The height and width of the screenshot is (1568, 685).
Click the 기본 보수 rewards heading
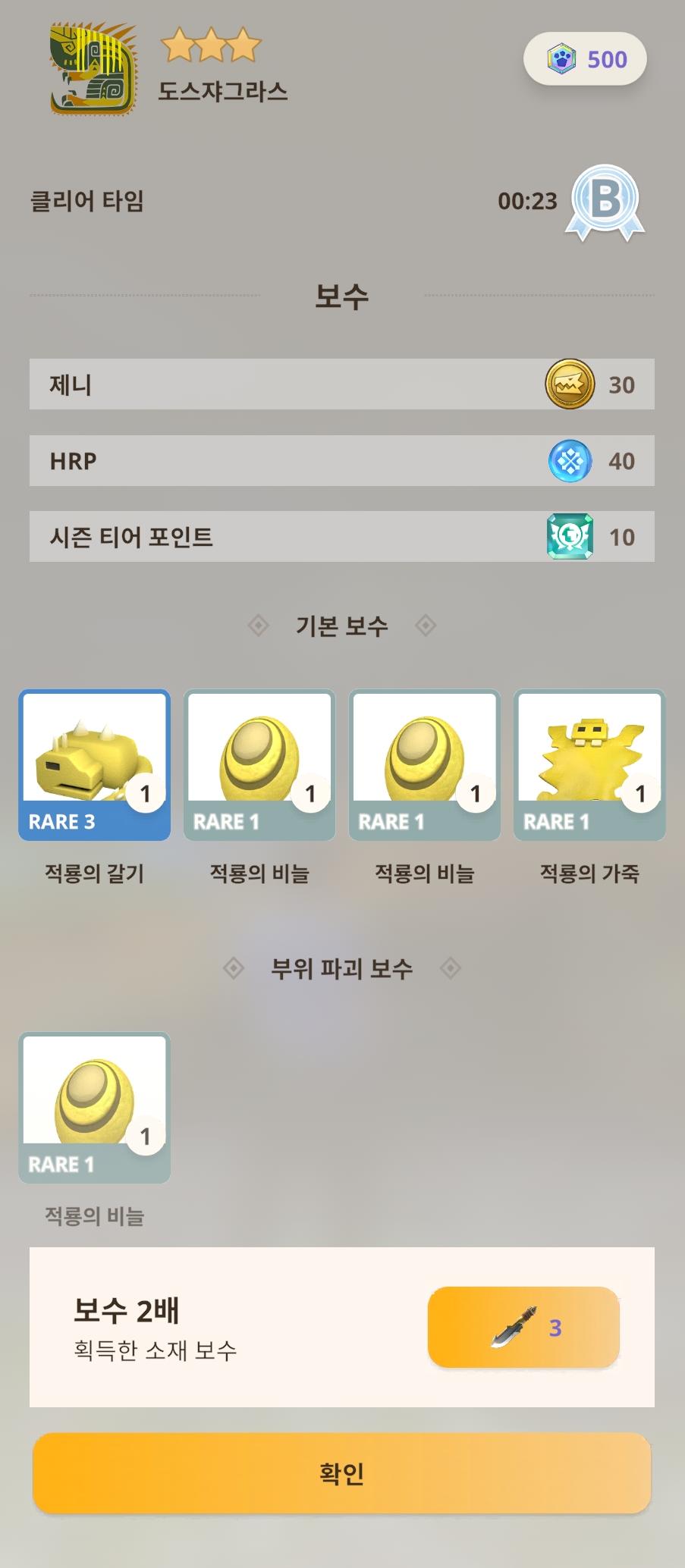342,626
